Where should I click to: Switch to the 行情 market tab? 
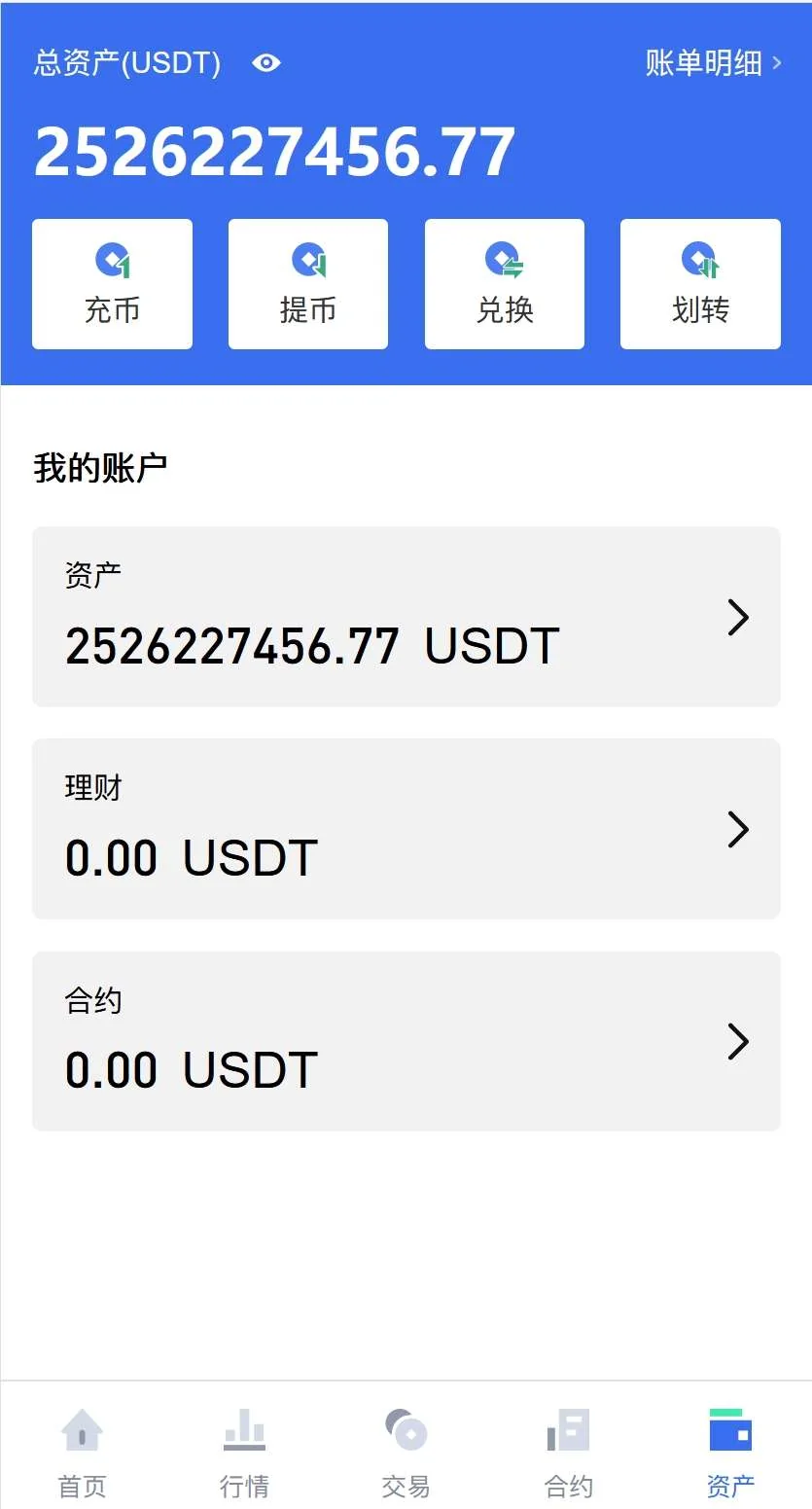coord(244,1452)
